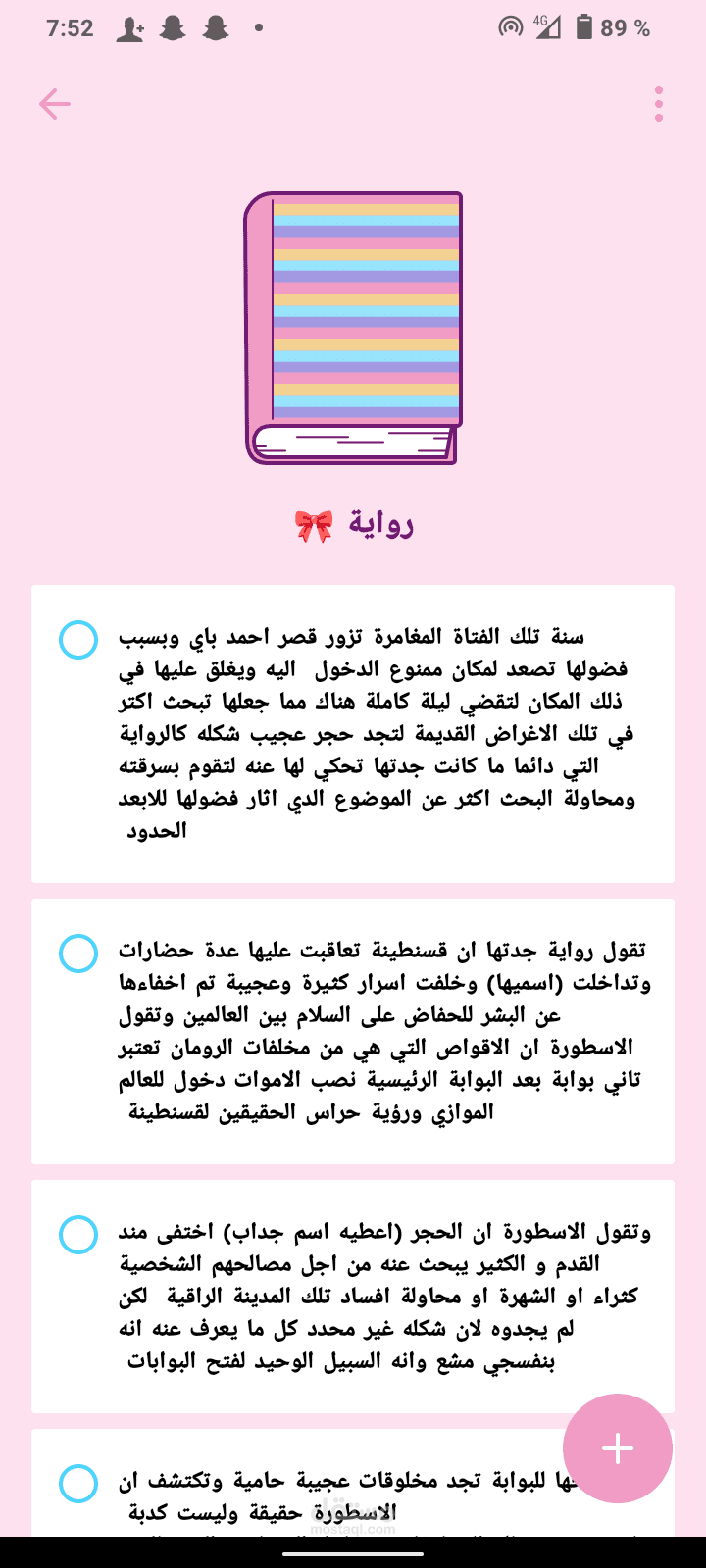The width and height of the screenshot is (706, 1568).
Task: Check the circle for note starting 'تقول رواية جدتها'
Action: pyautogui.click(x=78, y=953)
